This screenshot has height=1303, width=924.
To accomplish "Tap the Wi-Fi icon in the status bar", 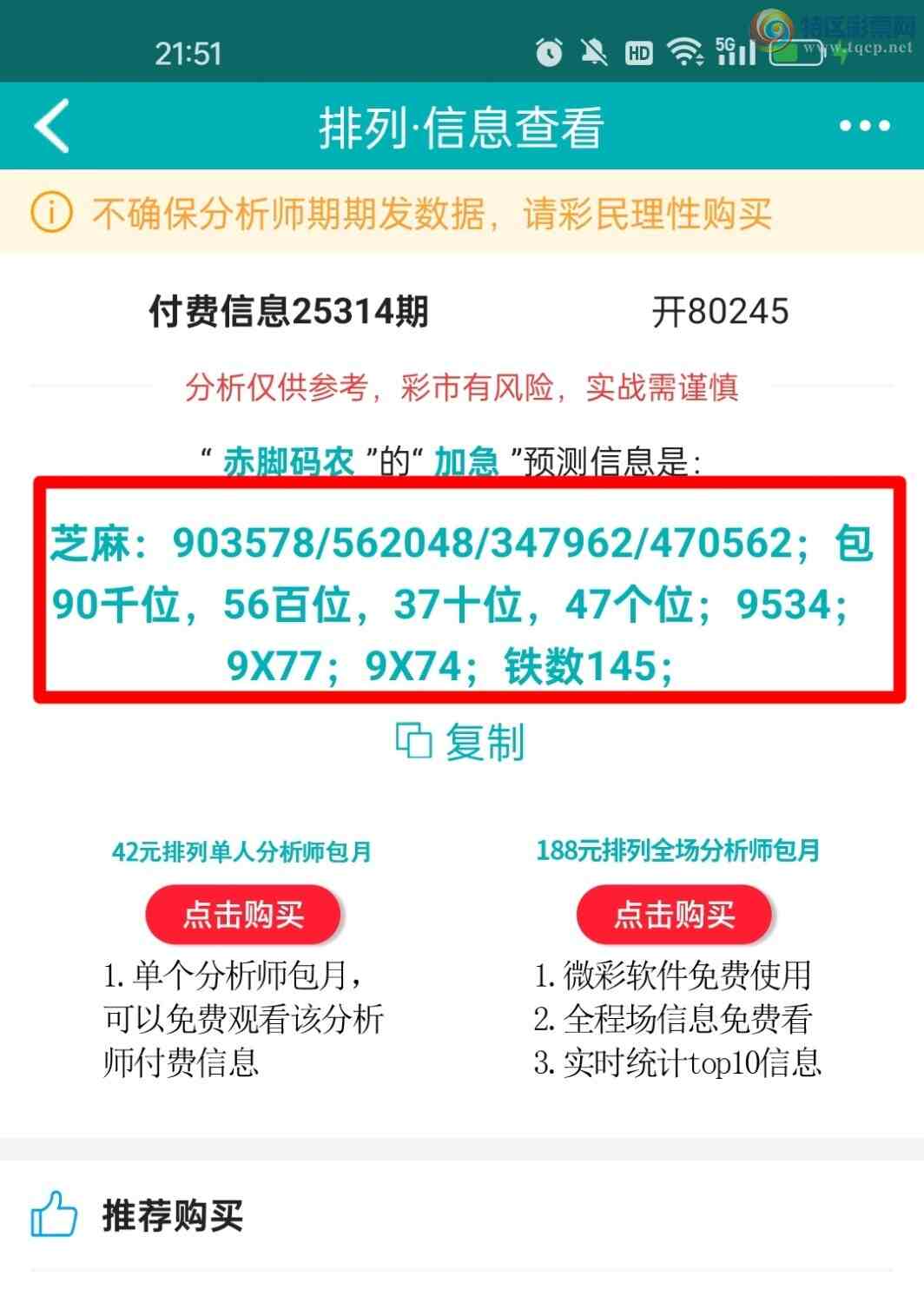I will 685,52.
